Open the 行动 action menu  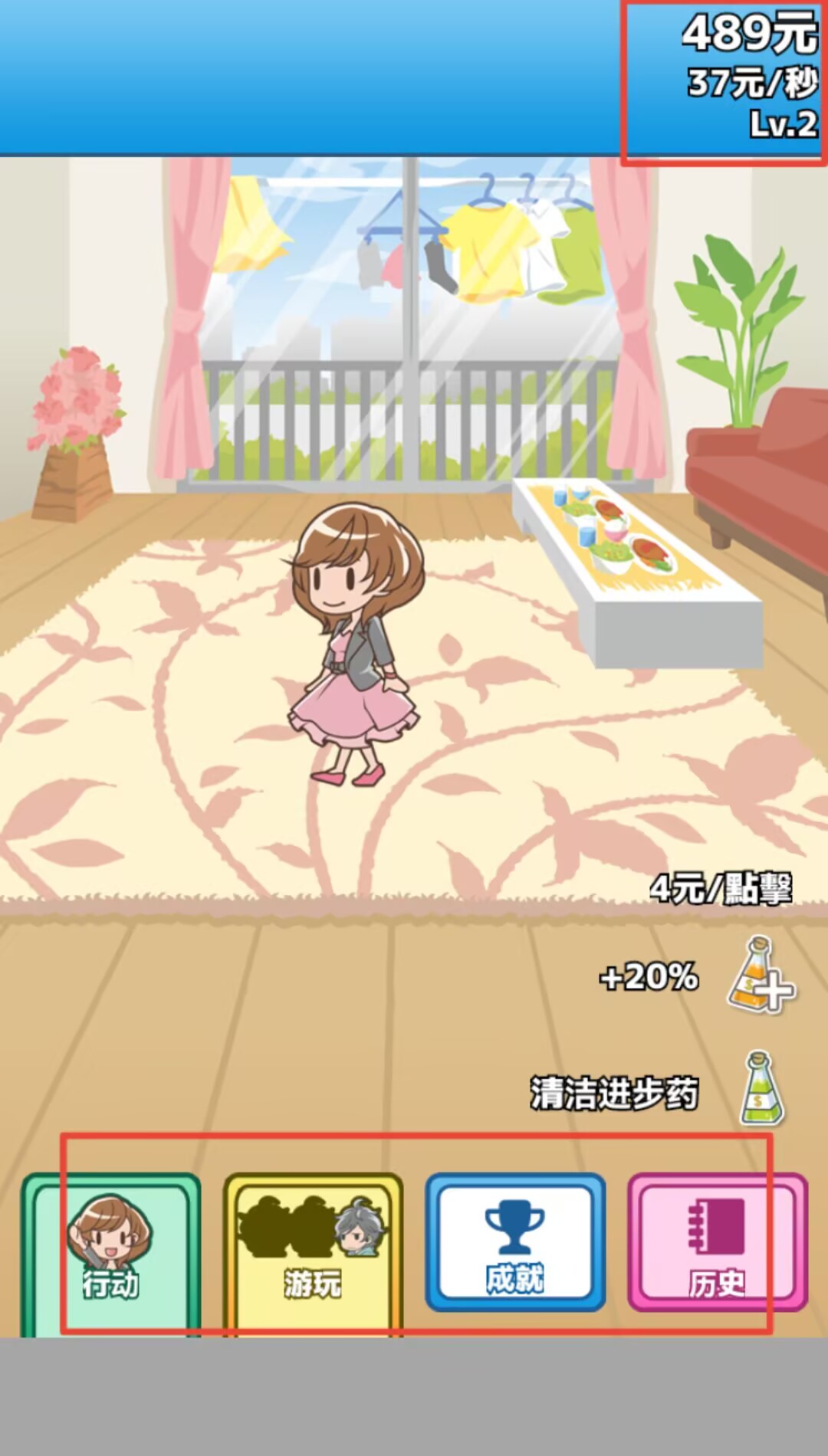(x=111, y=1248)
